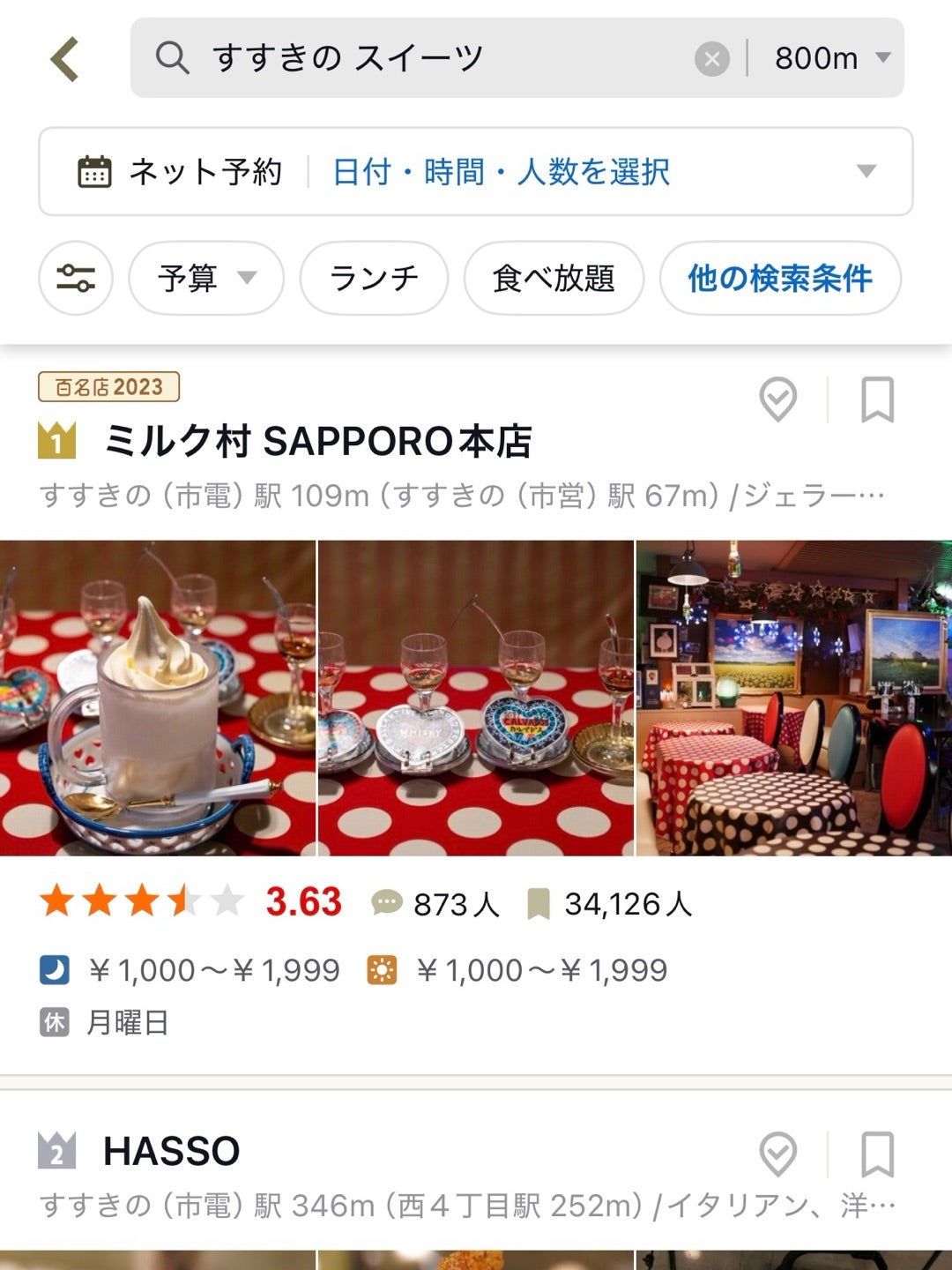View the interior photo of ミルク村
Image resolution: width=952 pixels, height=1270 pixels.
(x=793, y=698)
